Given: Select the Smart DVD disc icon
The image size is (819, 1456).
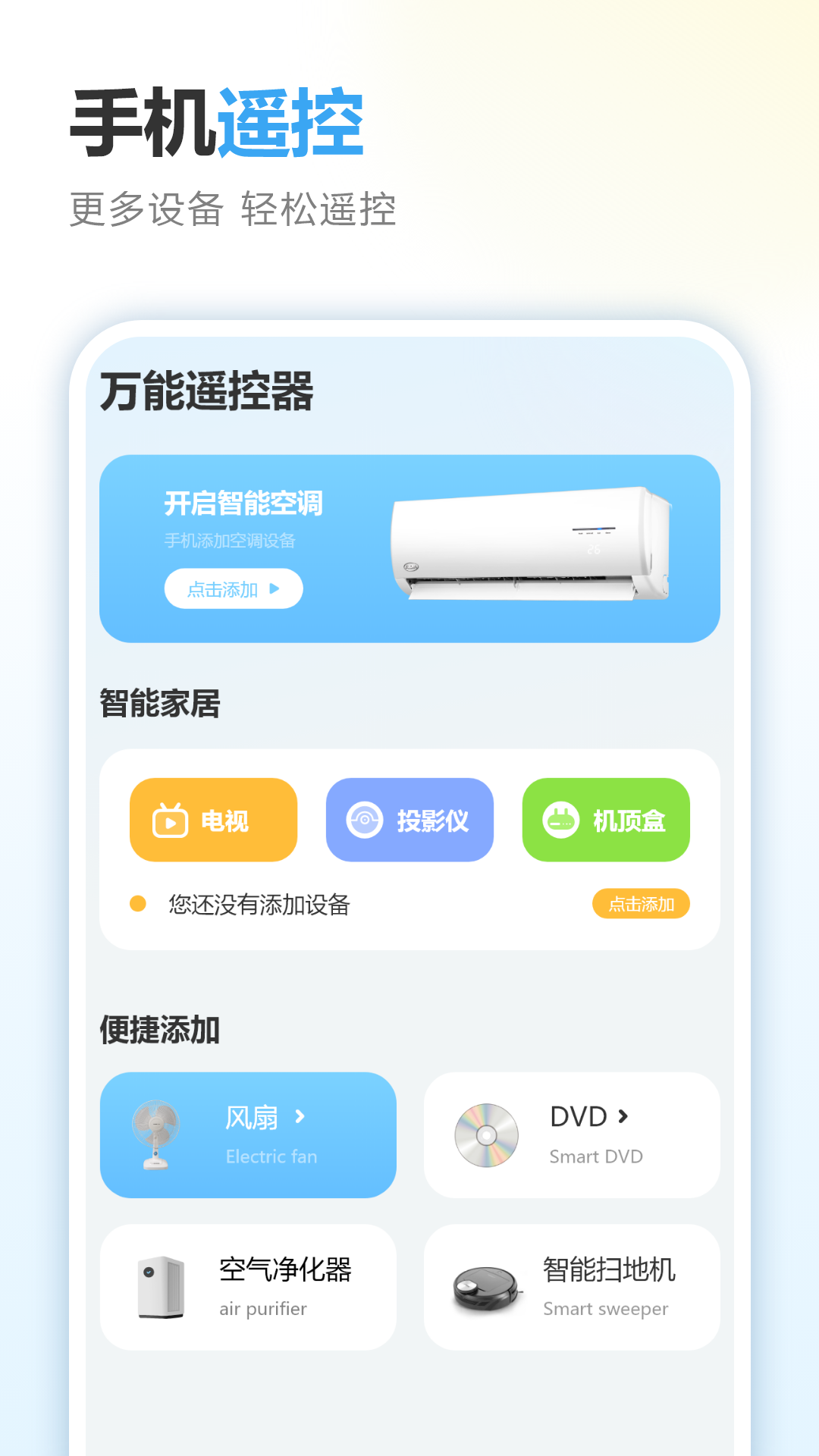Looking at the screenshot, I should 486,1134.
